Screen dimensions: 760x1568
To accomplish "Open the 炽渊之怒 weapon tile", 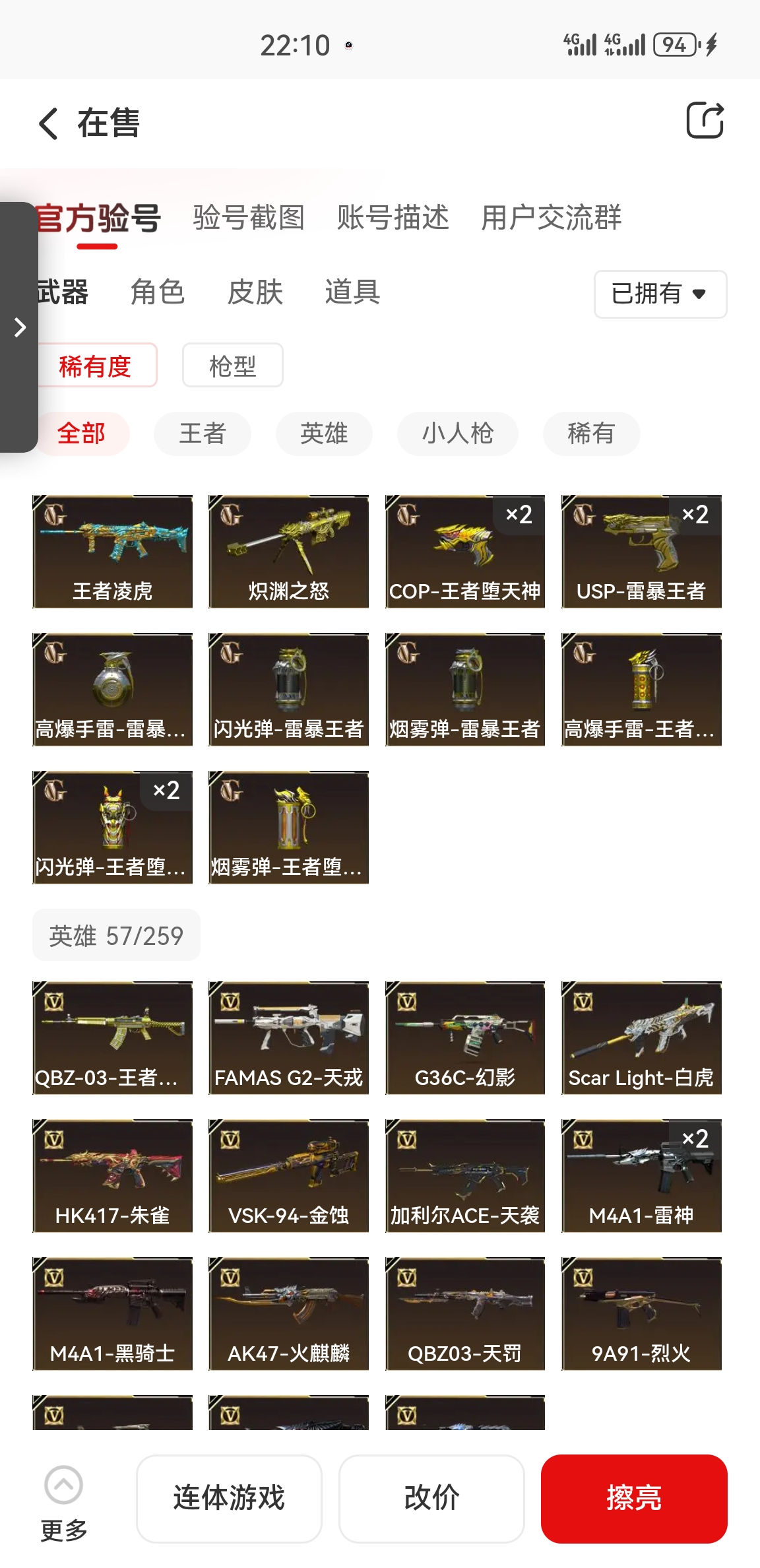I will pyautogui.click(x=288, y=552).
